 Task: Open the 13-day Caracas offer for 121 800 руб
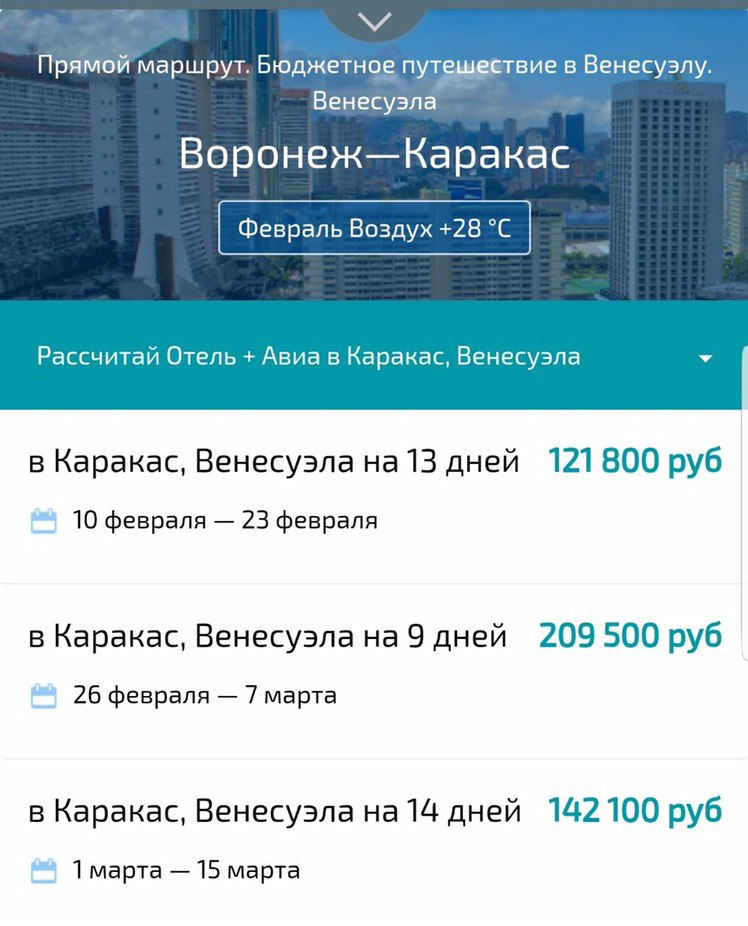pos(374,490)
